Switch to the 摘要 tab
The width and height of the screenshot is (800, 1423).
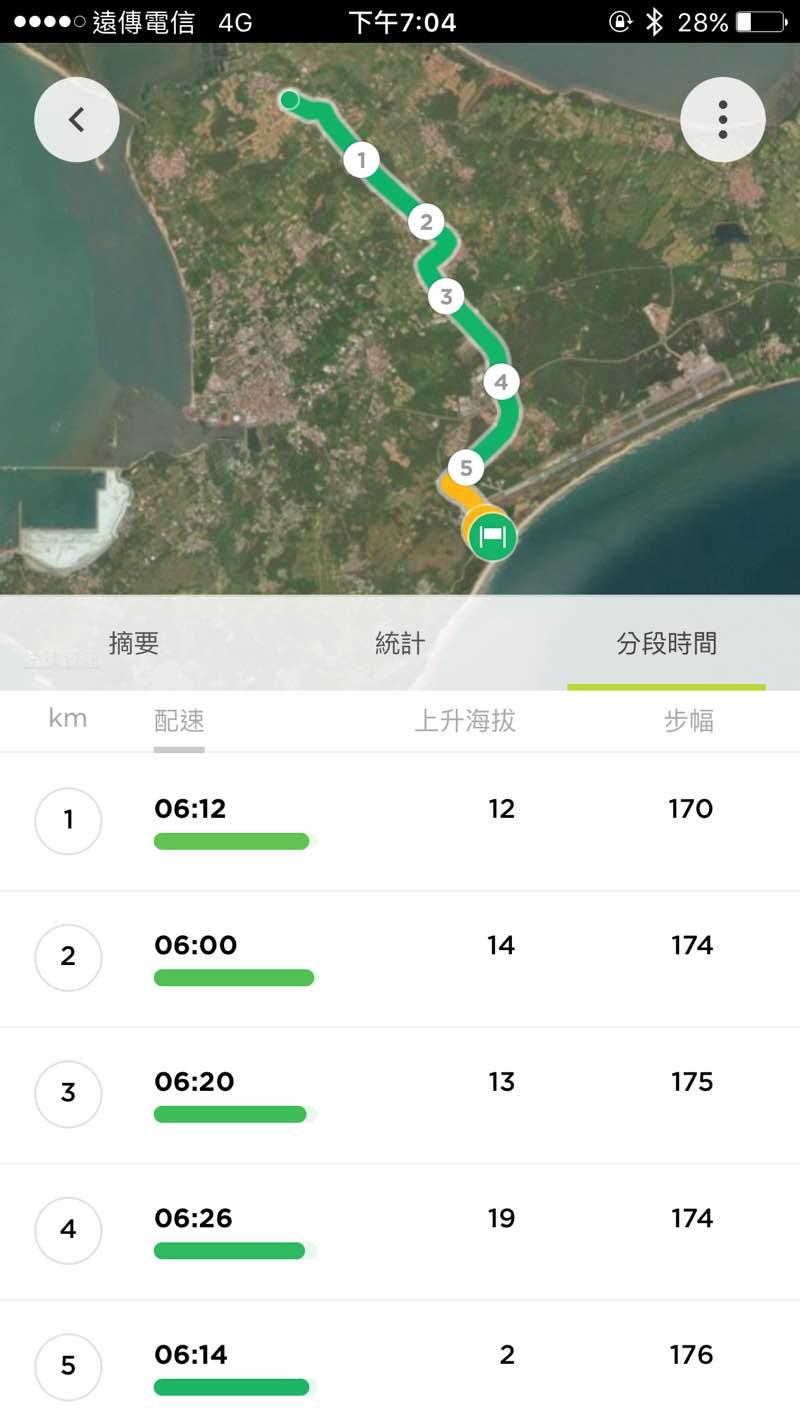point(133,644)
